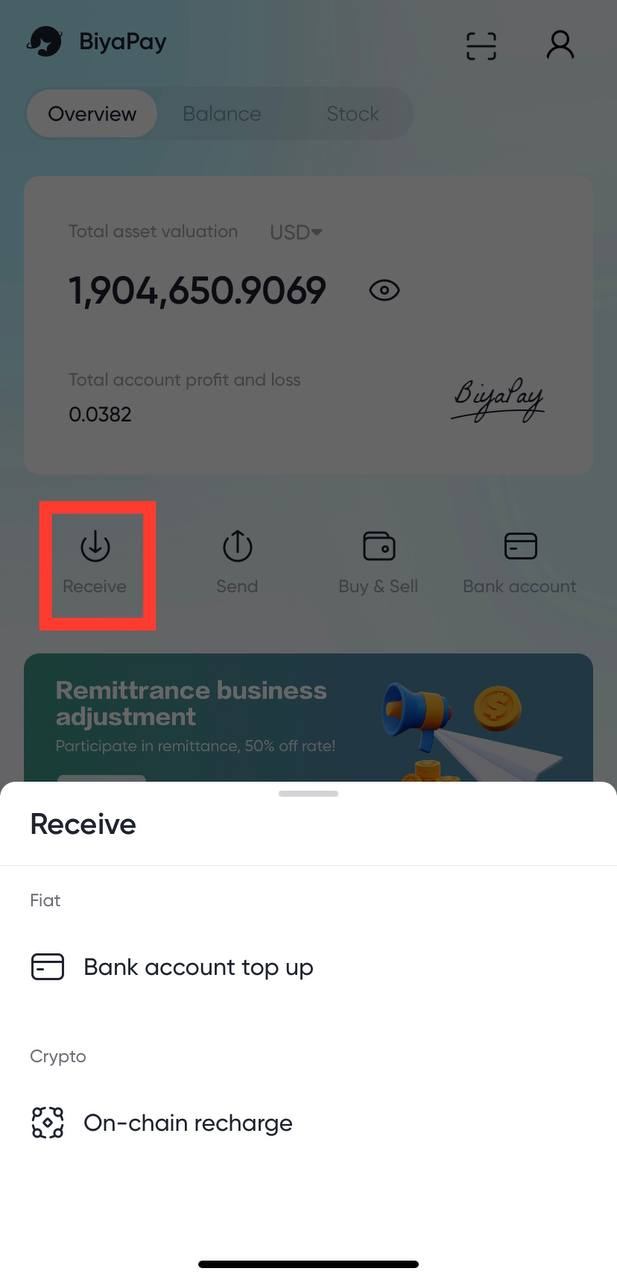Select the Overview tab
The width and height of the screenshot is (617, 1280).
tap(92, 114)
